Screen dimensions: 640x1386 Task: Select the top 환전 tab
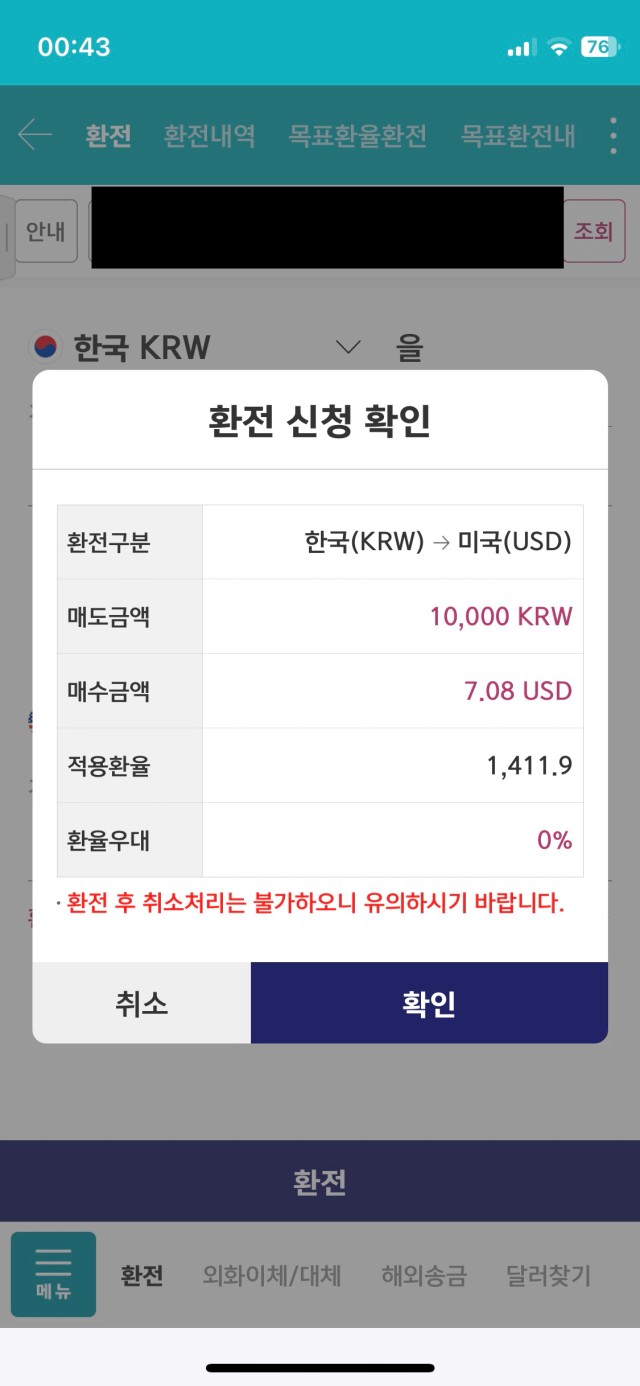pyautogui.click(x=108, y=136)
